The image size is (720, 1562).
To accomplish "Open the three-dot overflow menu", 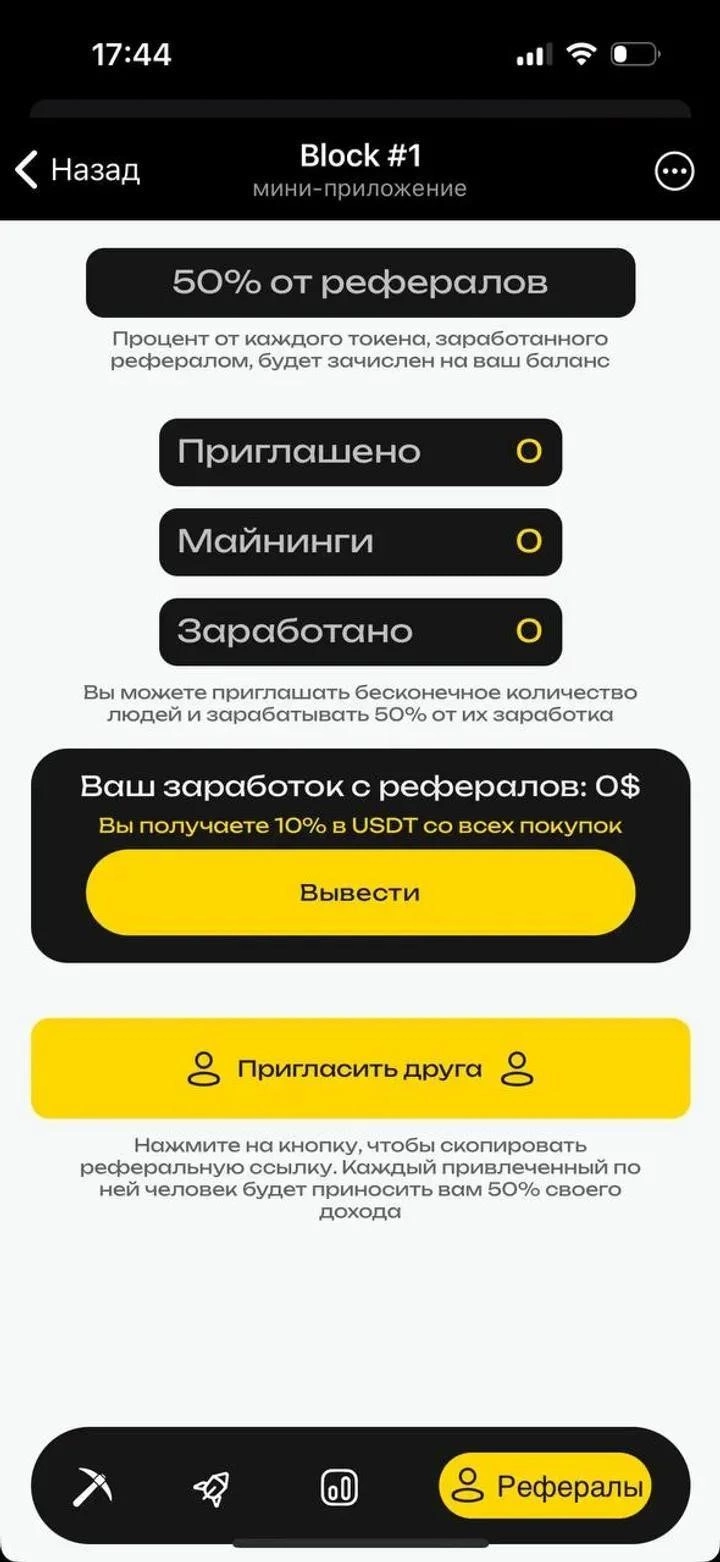I will (674, 171).
